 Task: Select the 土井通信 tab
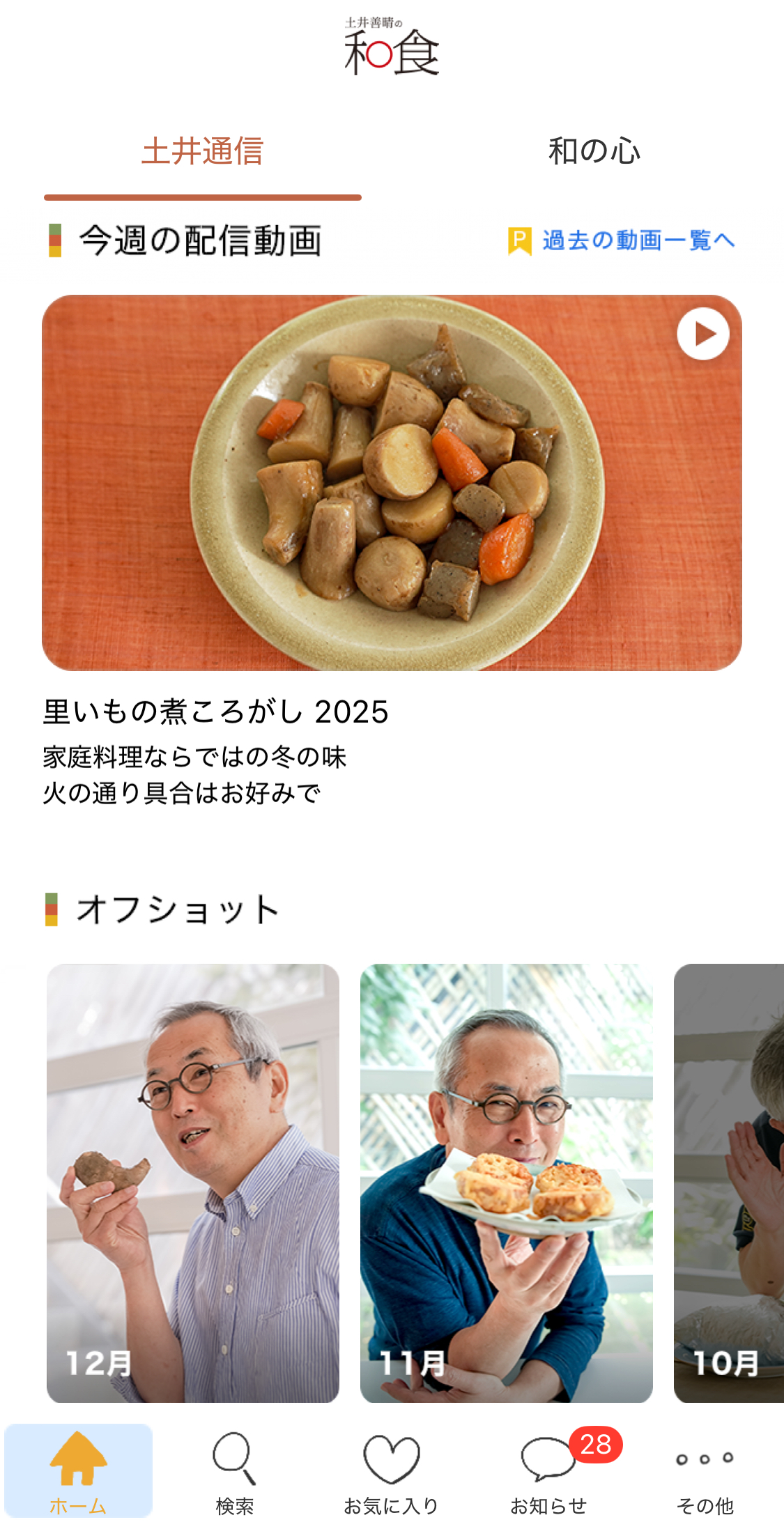[202, 151]
